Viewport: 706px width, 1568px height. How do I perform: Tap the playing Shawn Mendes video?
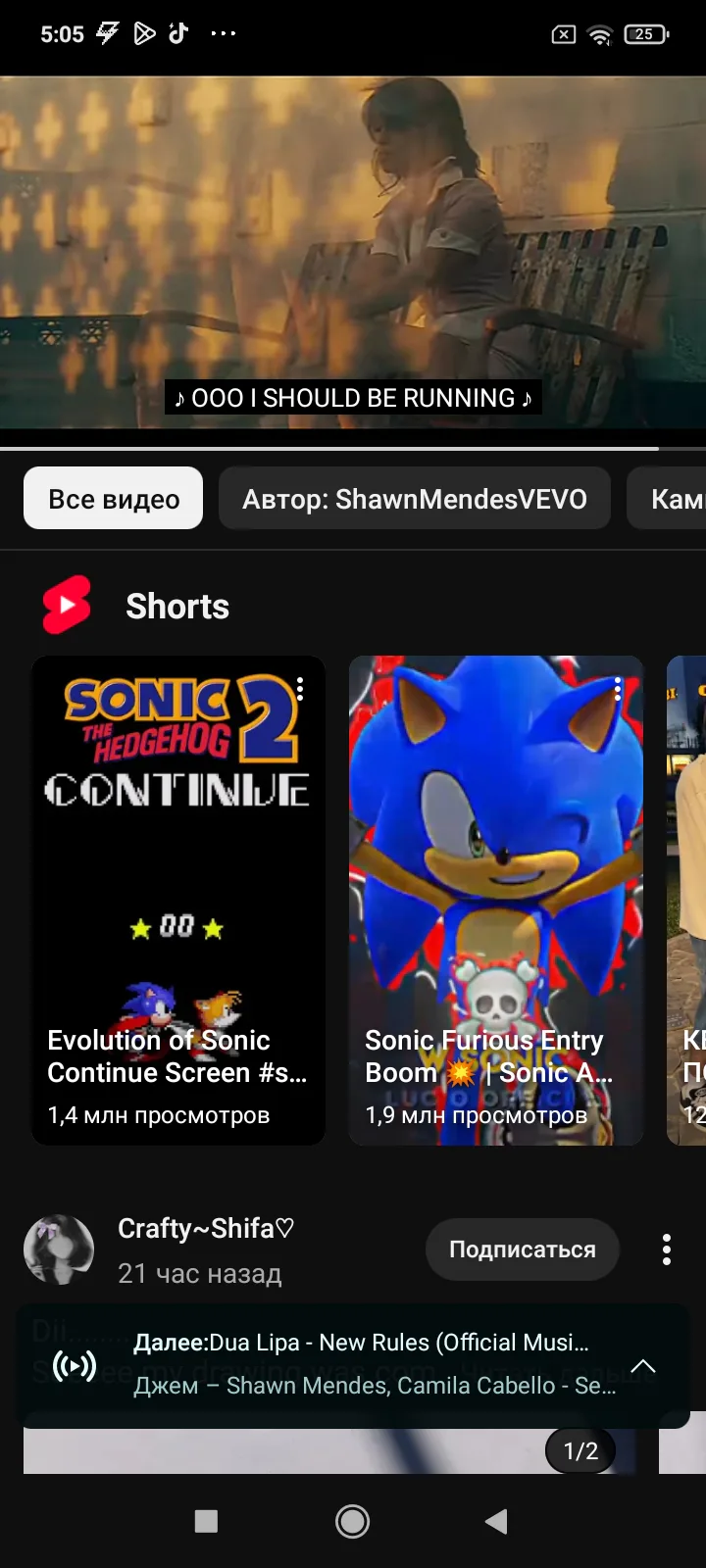(353, 245)
